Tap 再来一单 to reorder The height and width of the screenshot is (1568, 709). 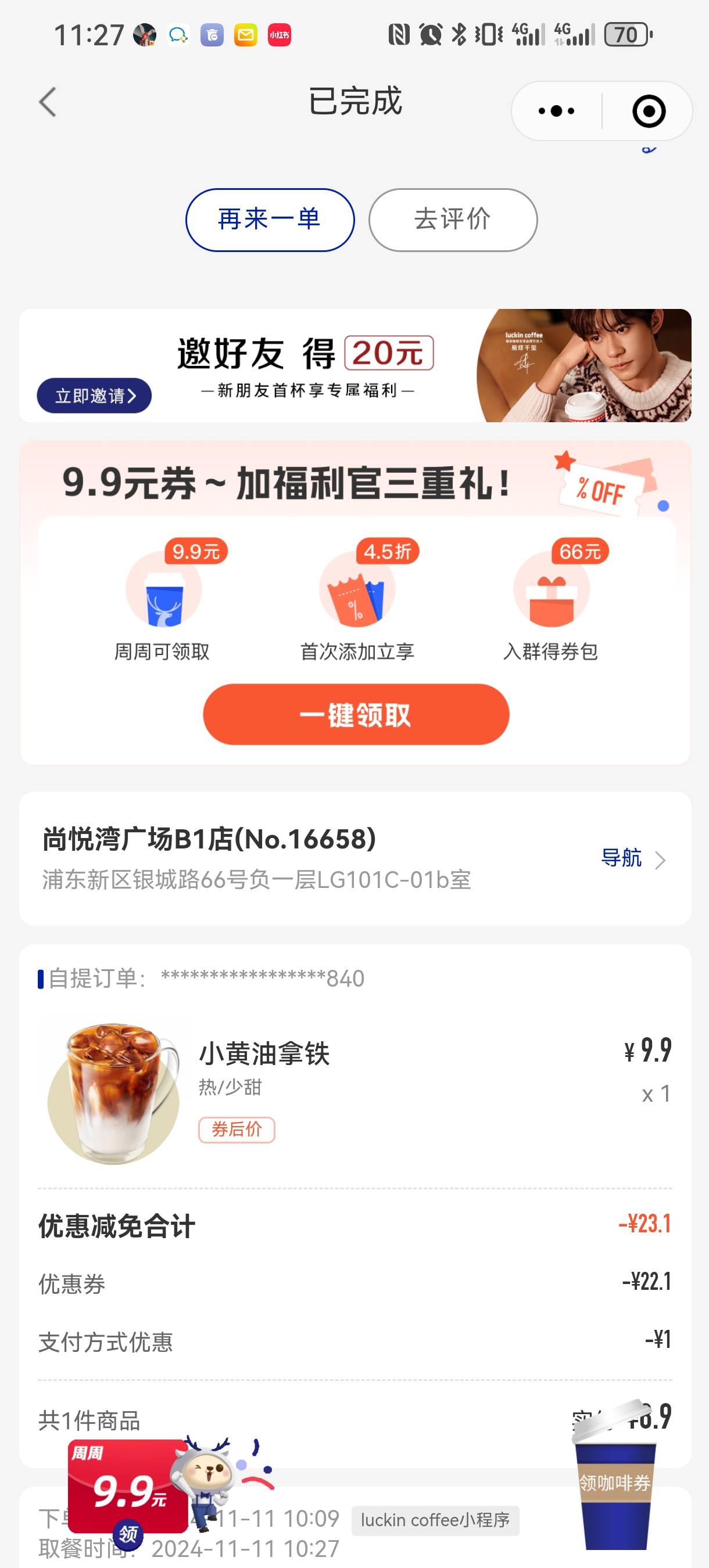[x=270, y=220]
